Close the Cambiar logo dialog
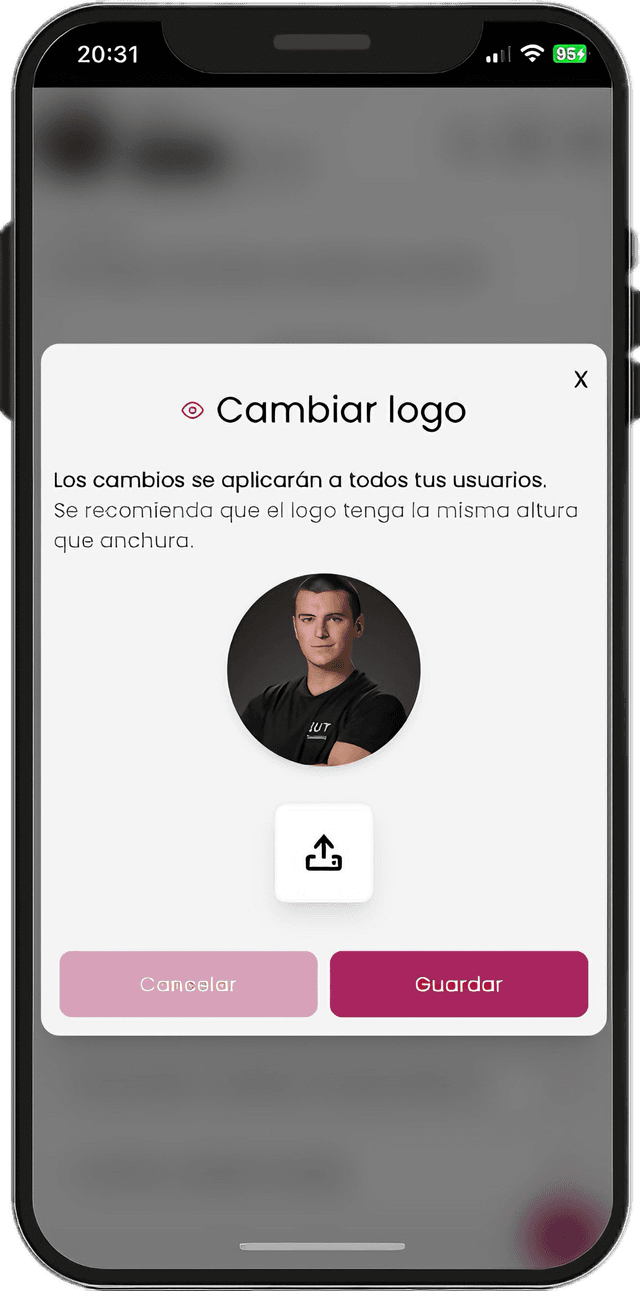Image resolution: width=640 pixels, height=1291 pixels. coord(580,379)
